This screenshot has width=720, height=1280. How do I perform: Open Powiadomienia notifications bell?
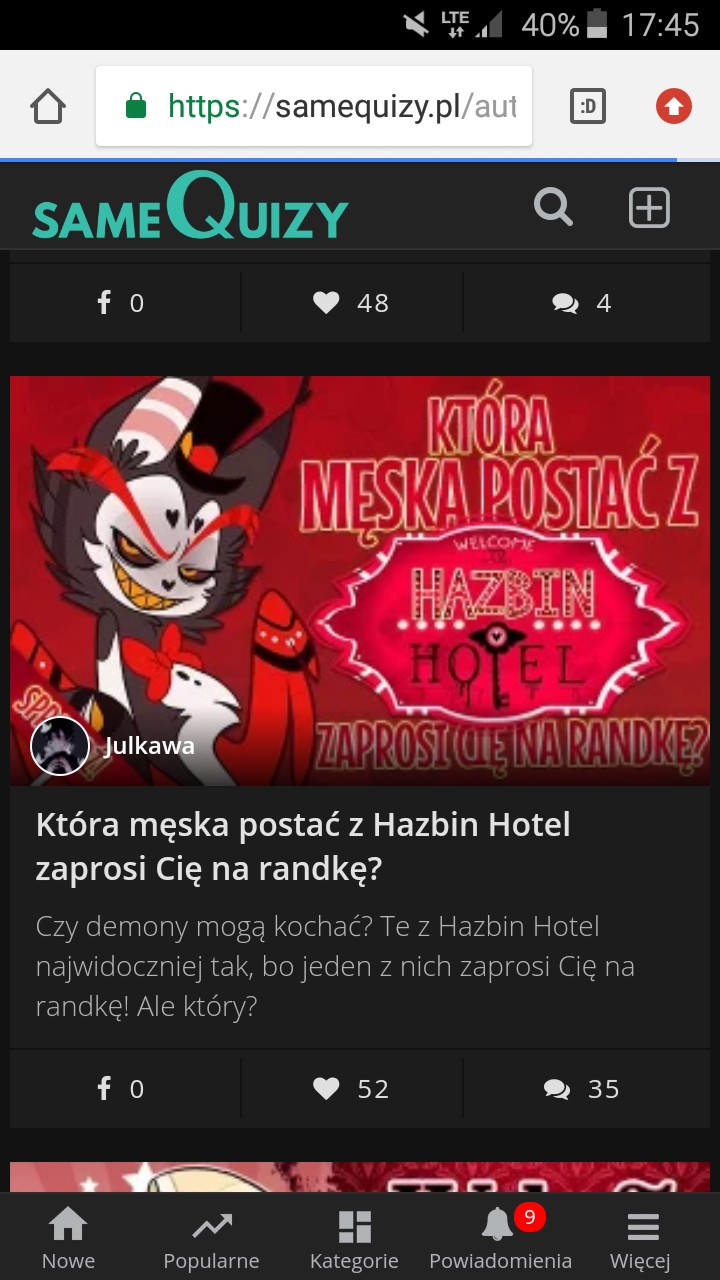[x=500, y=1238]
